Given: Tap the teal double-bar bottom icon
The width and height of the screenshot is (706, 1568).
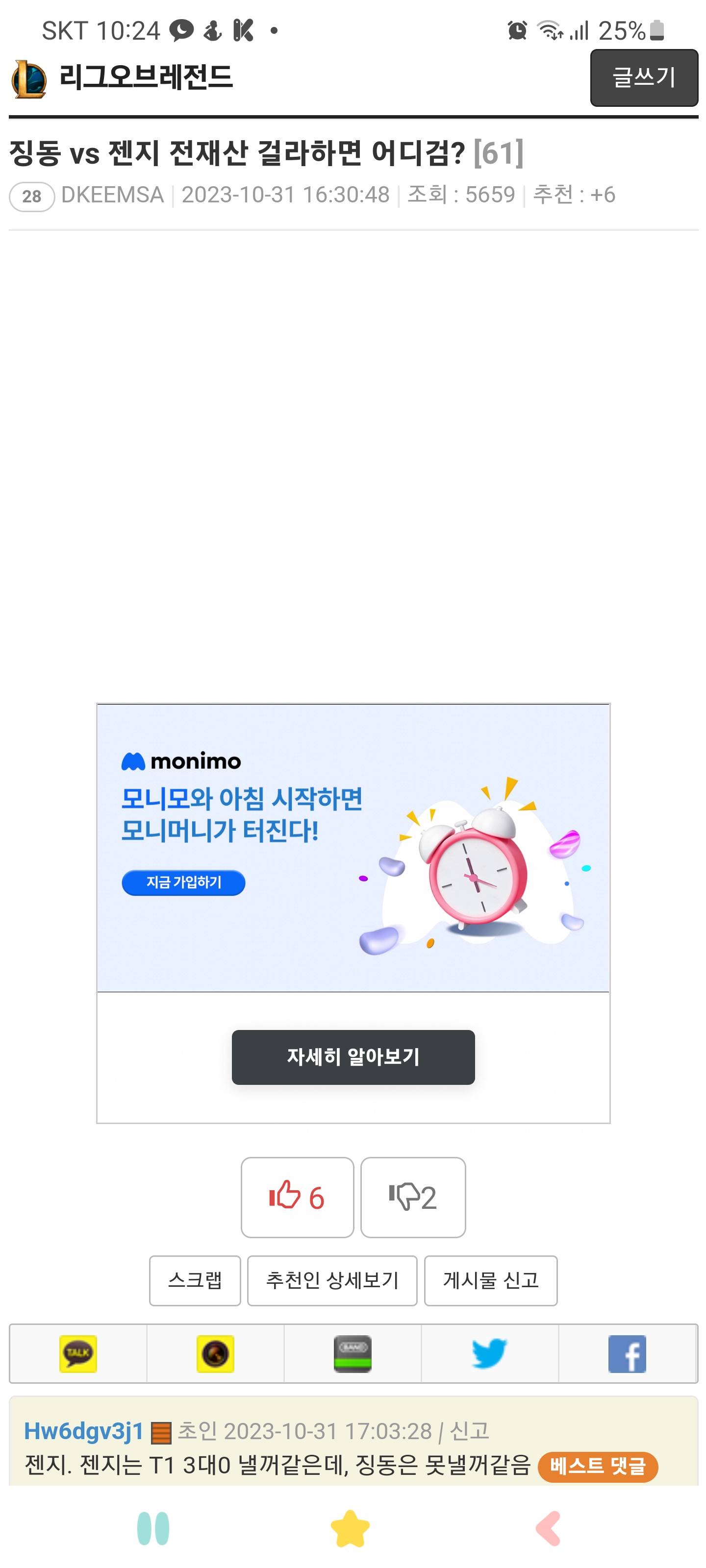Looking at the screenshot, I should tap(153, 1528).
